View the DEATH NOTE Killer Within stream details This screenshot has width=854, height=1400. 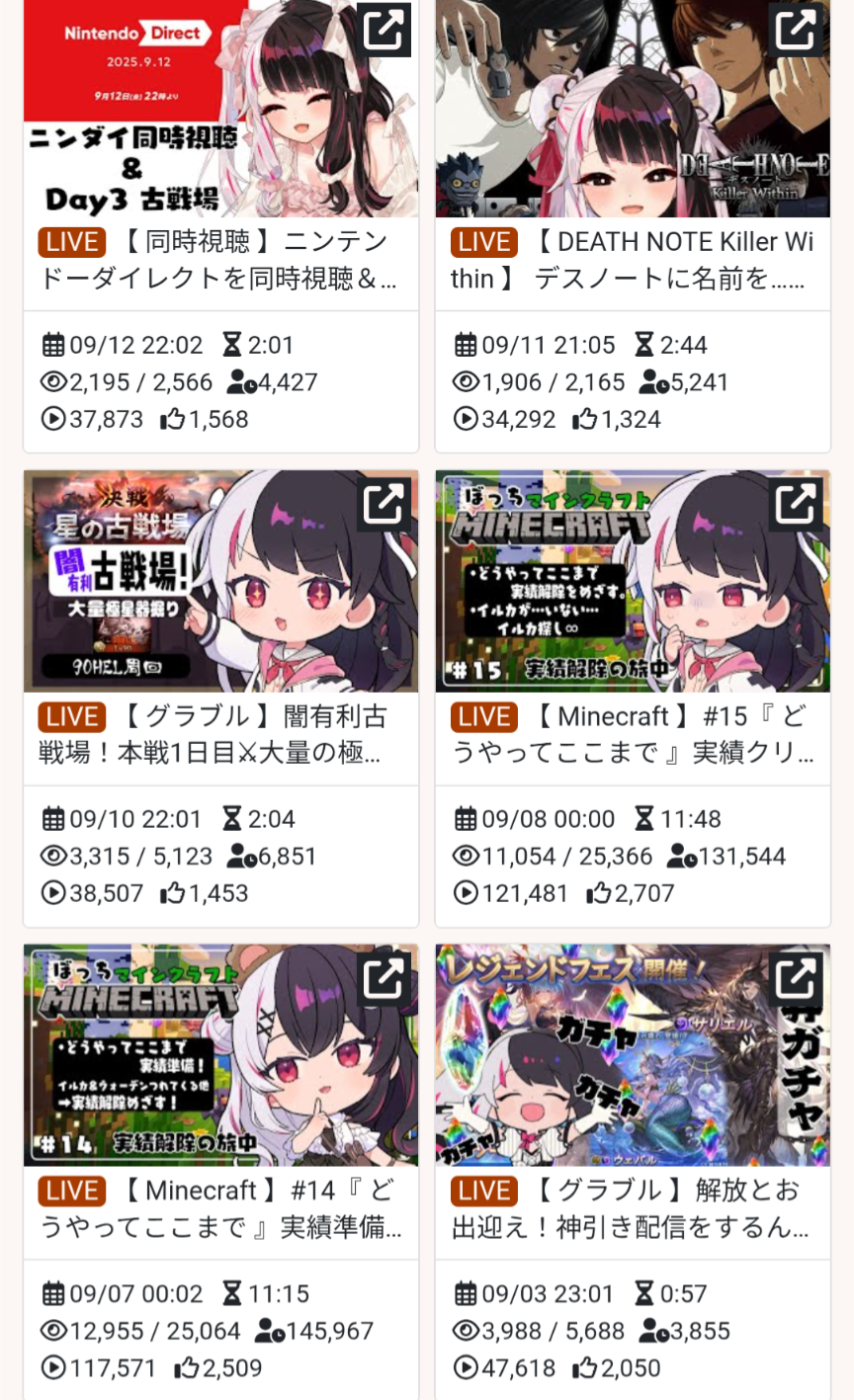633,261
